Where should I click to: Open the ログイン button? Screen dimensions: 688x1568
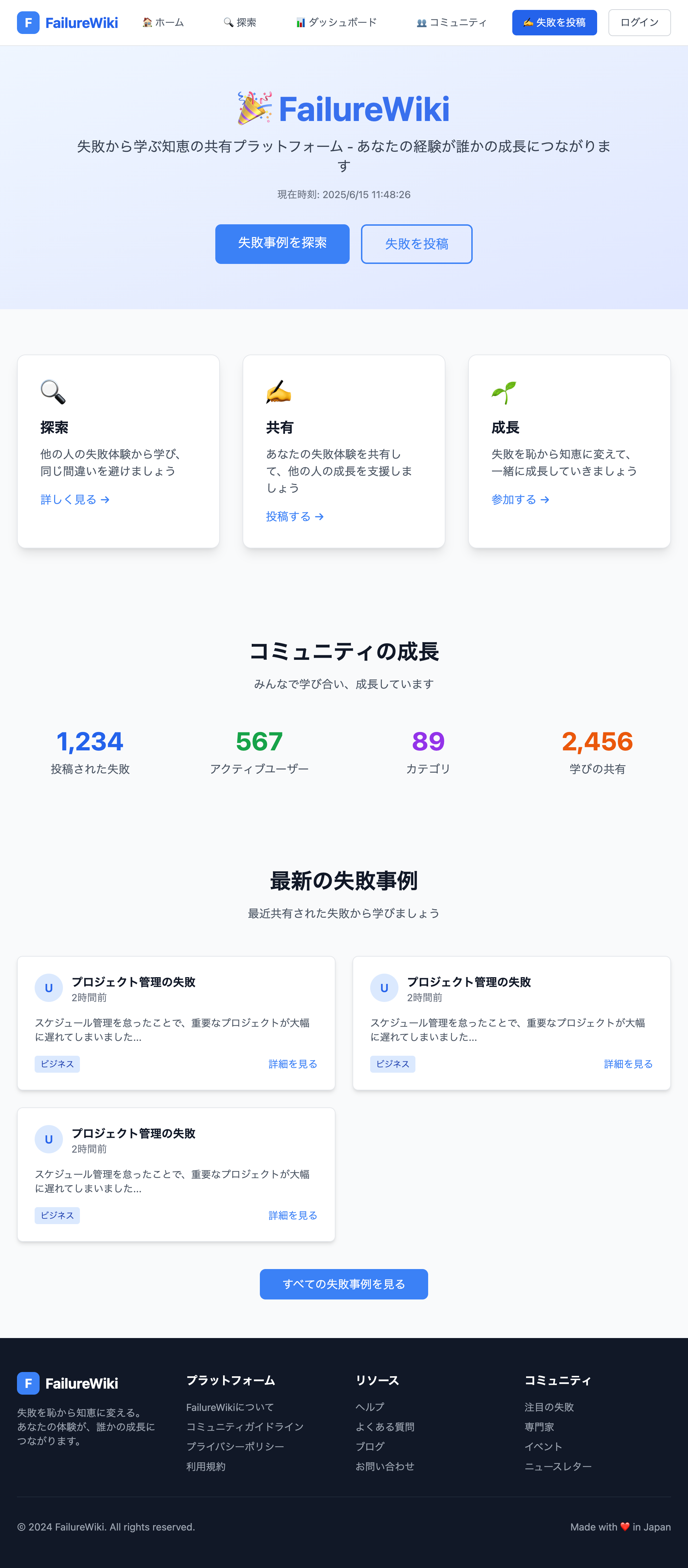tap(639, 23)
